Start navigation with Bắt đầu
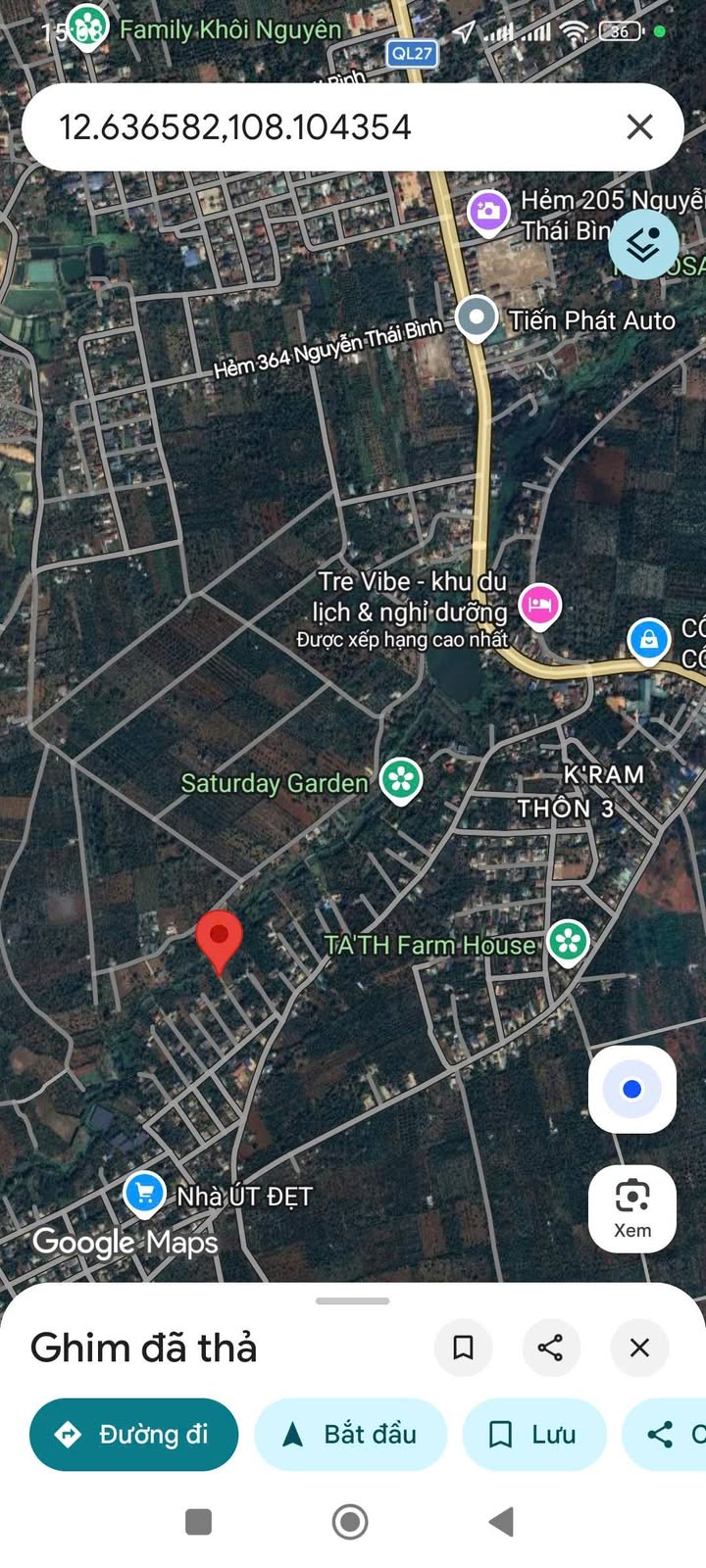 pos(350,1435)
